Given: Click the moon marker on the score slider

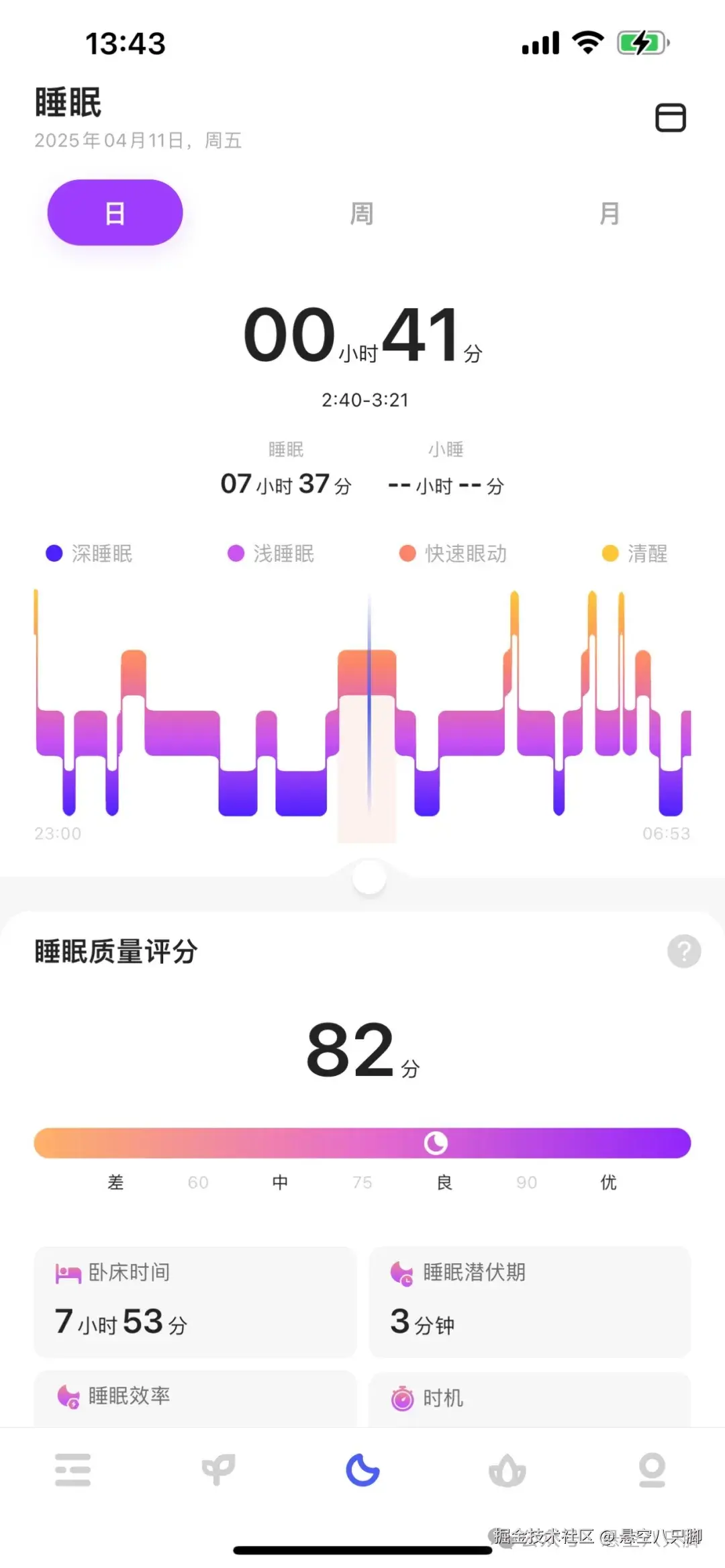Looking at the screenshot, I should pos(436,1142).
